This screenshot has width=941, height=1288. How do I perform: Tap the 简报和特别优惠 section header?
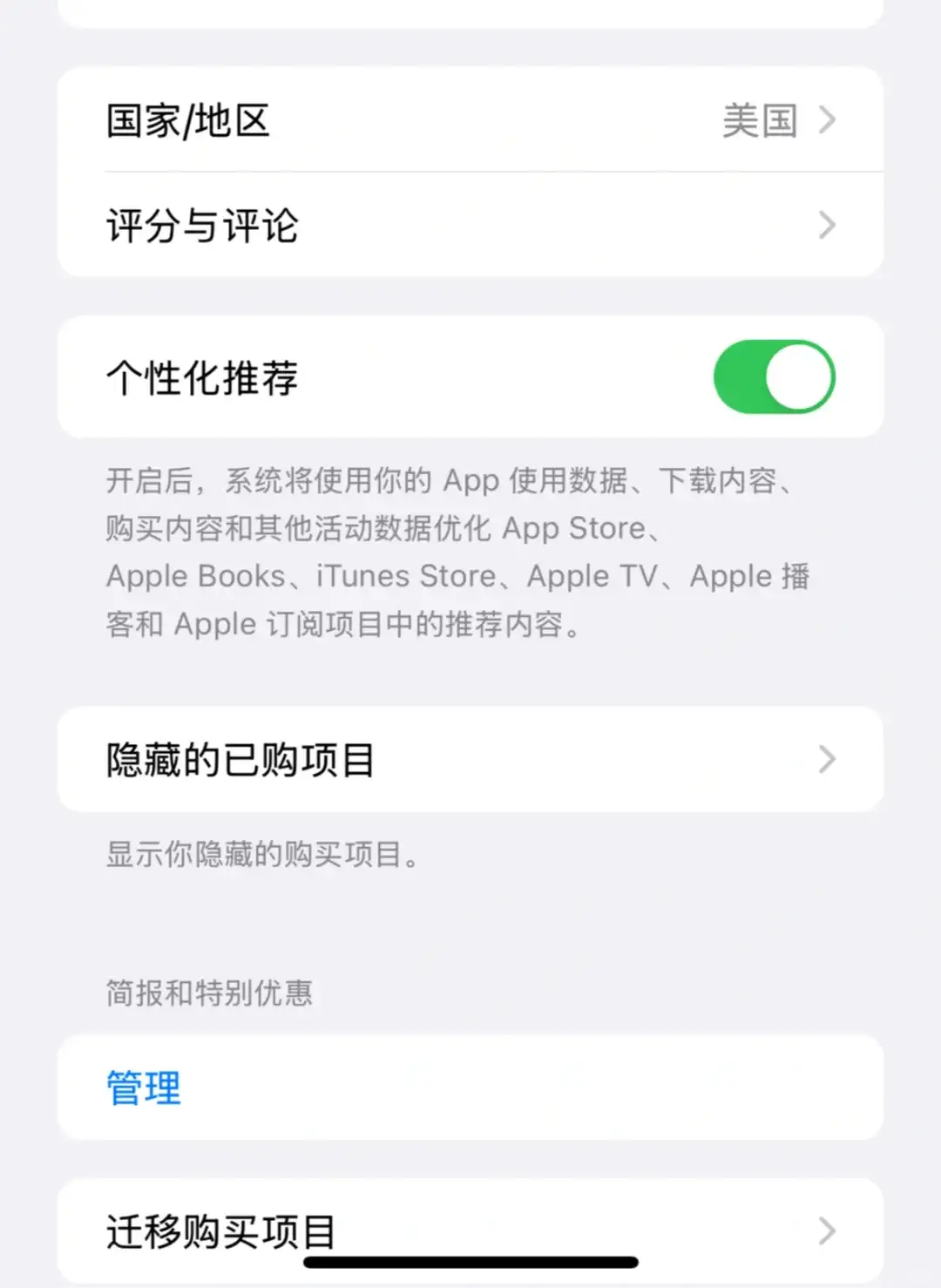point(209,993)
